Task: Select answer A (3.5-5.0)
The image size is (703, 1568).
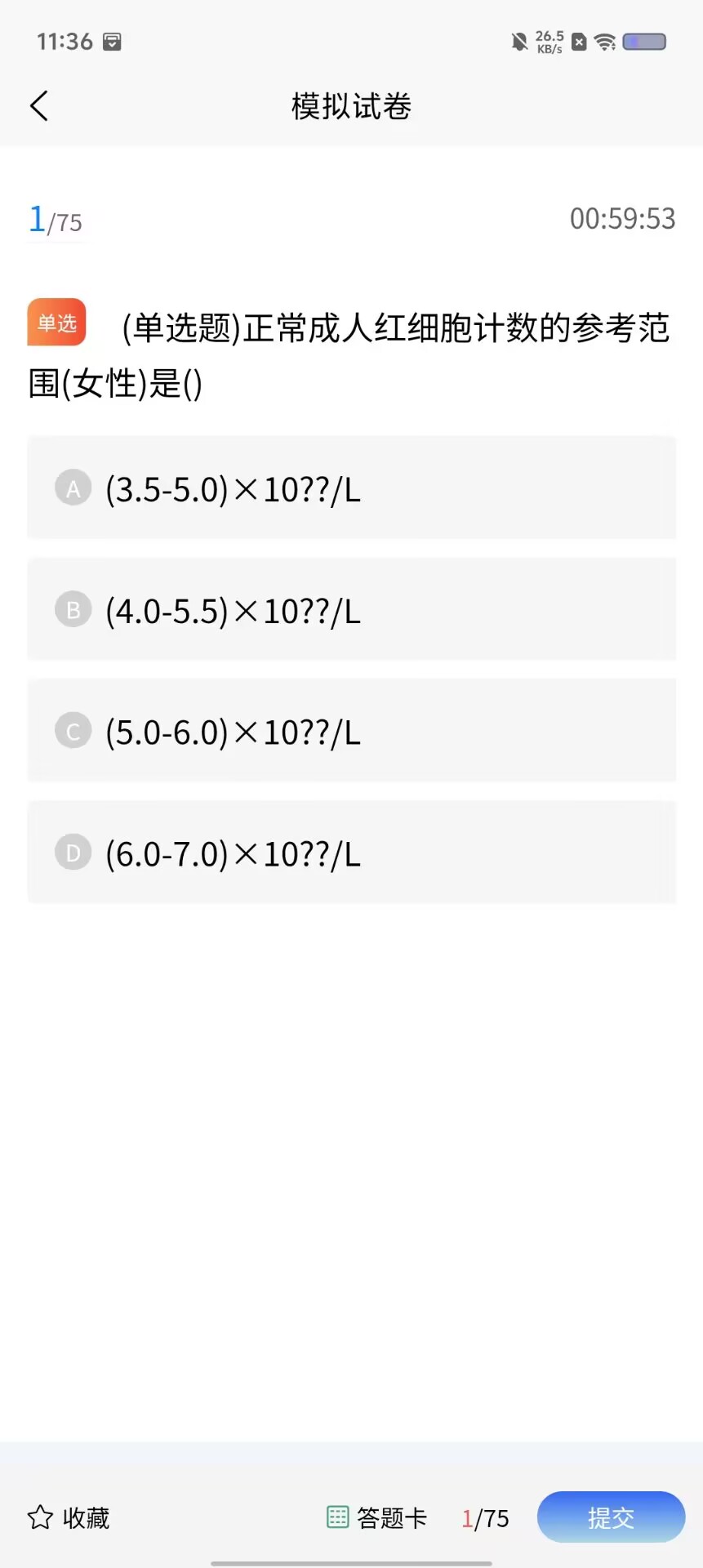Action: (351, 488)
